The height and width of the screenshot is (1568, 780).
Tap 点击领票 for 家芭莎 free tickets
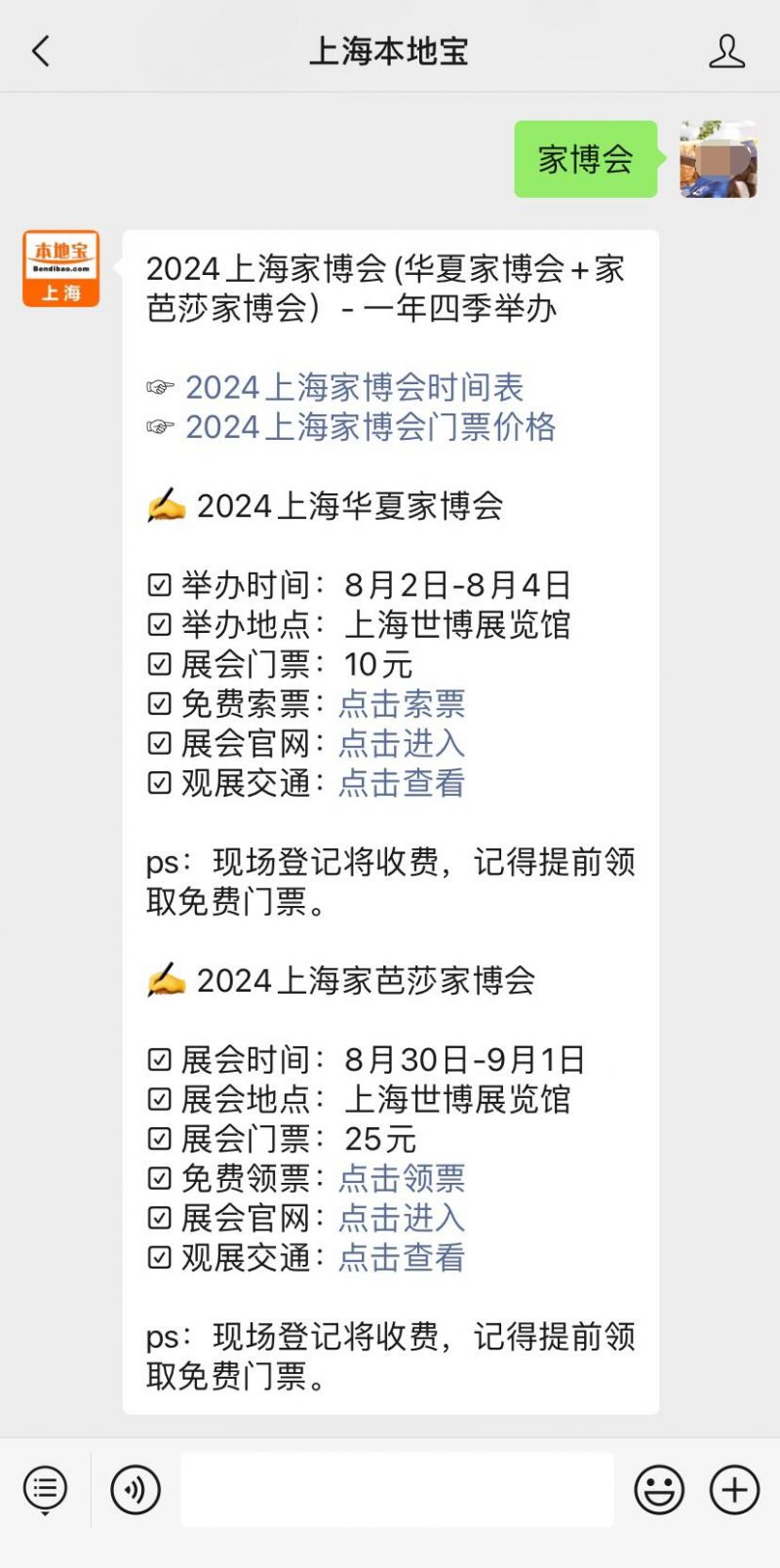402,1179
